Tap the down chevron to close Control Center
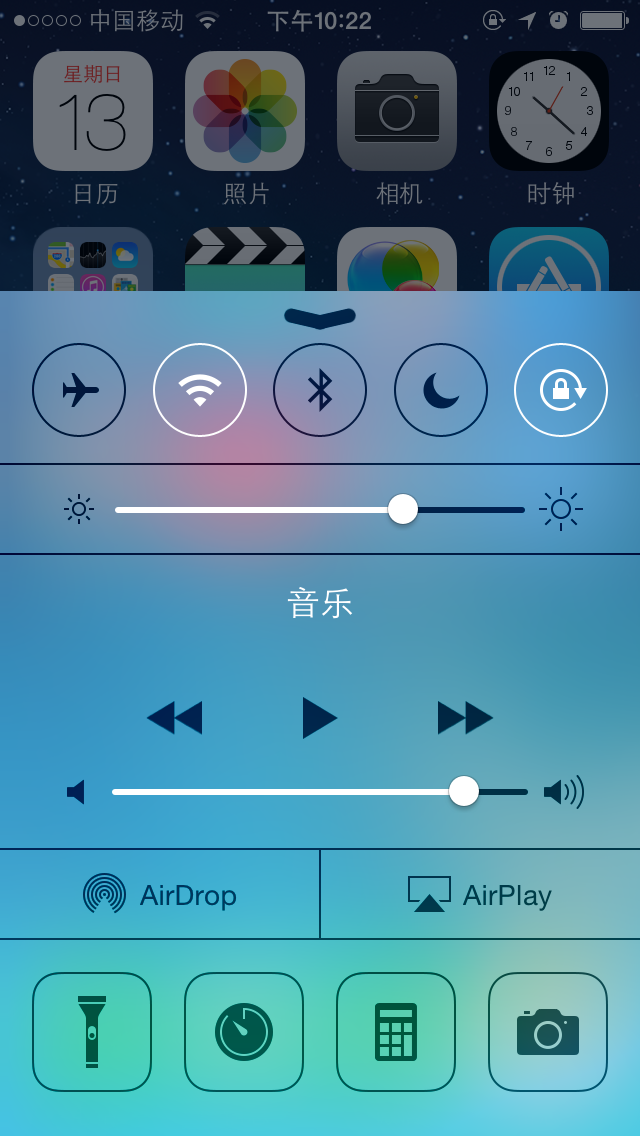The image size is (640, 1136). [x=320, y=318]
